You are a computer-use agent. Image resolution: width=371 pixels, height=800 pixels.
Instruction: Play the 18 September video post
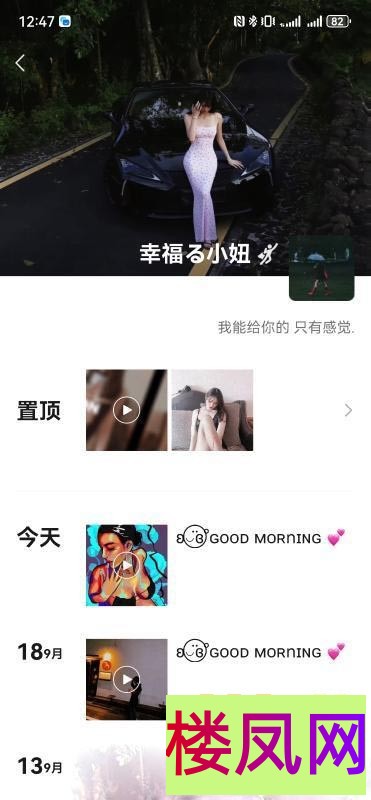click(127, 680)
